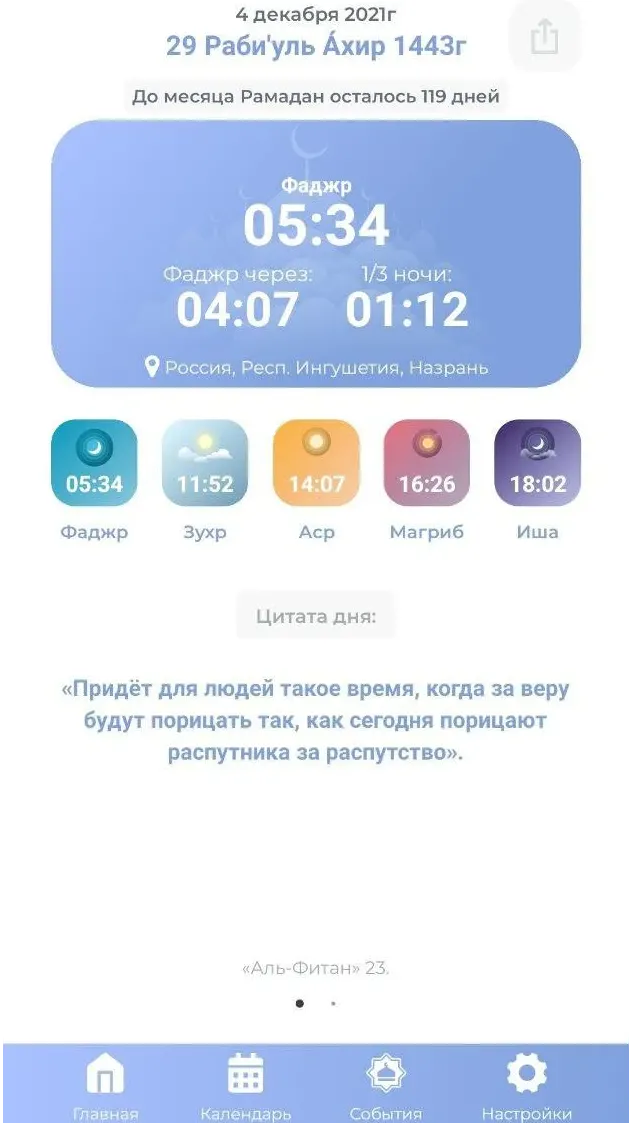Screen dimensions: 632x1123
Task: Open the Аср 14:07 prayer tile
Action: [316, 463]
